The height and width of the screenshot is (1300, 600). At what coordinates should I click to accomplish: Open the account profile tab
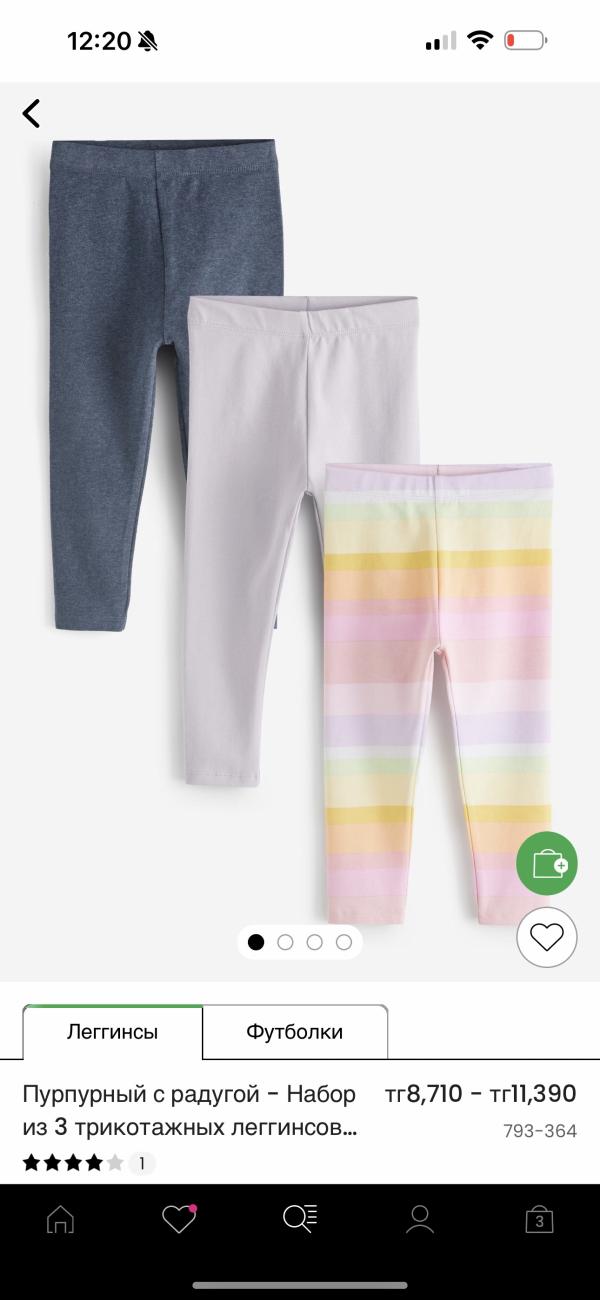[420, 1219]
